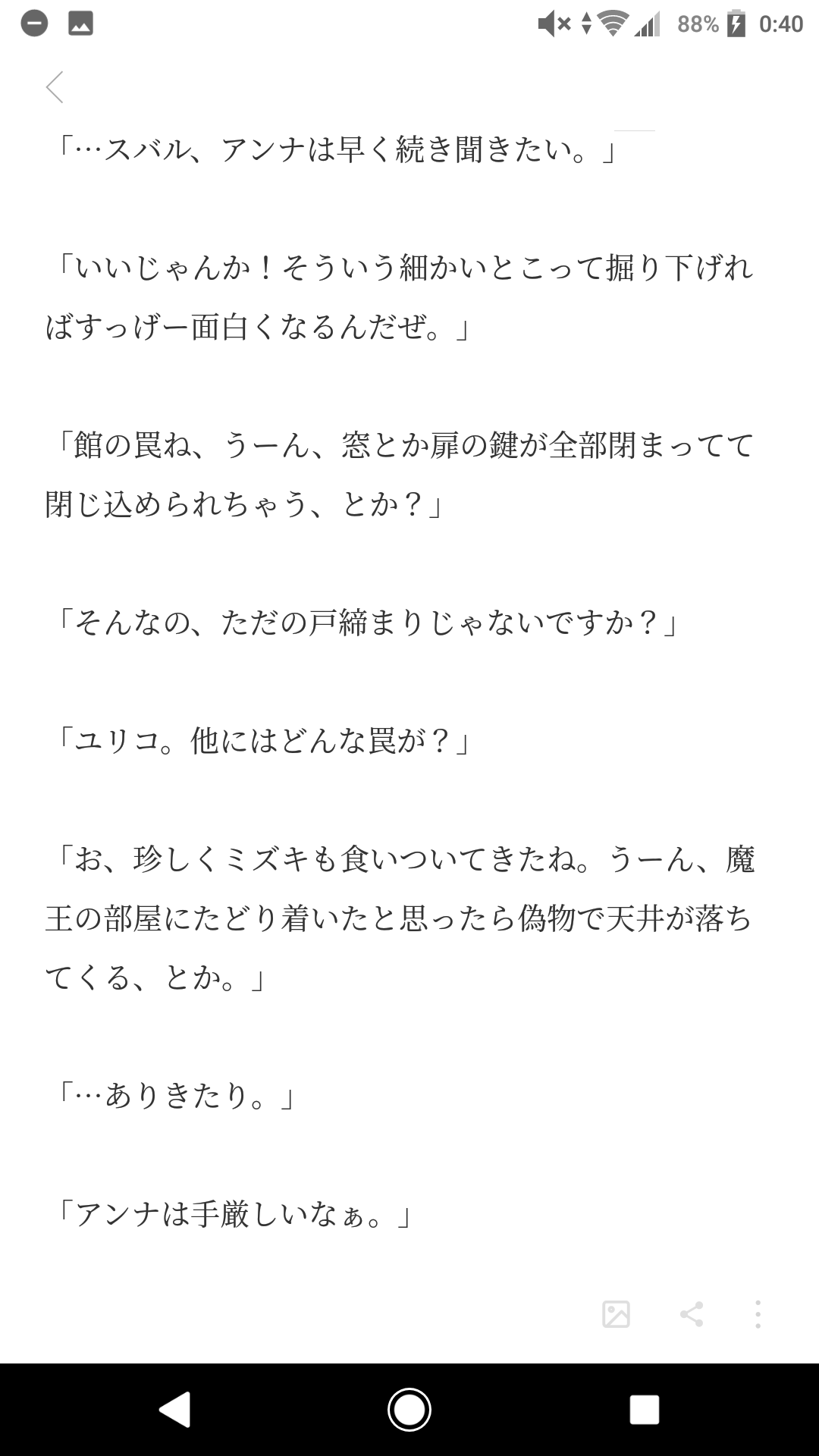This screenshot has width=819, height=1456.
Task: Open the three-dot overflow menu
Action: (x=757, y=1314)
